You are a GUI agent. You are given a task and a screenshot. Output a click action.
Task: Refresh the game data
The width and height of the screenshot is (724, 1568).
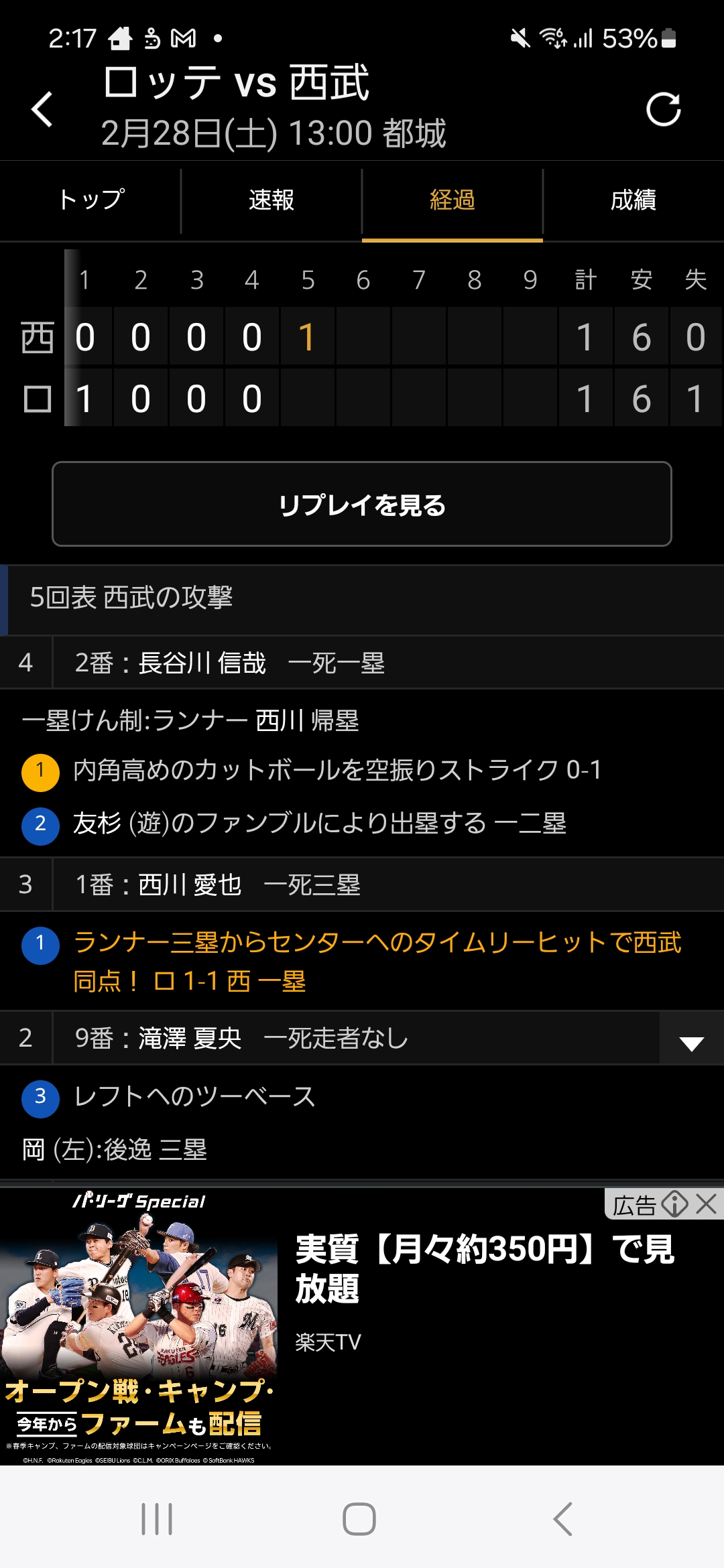coord(663,109)
